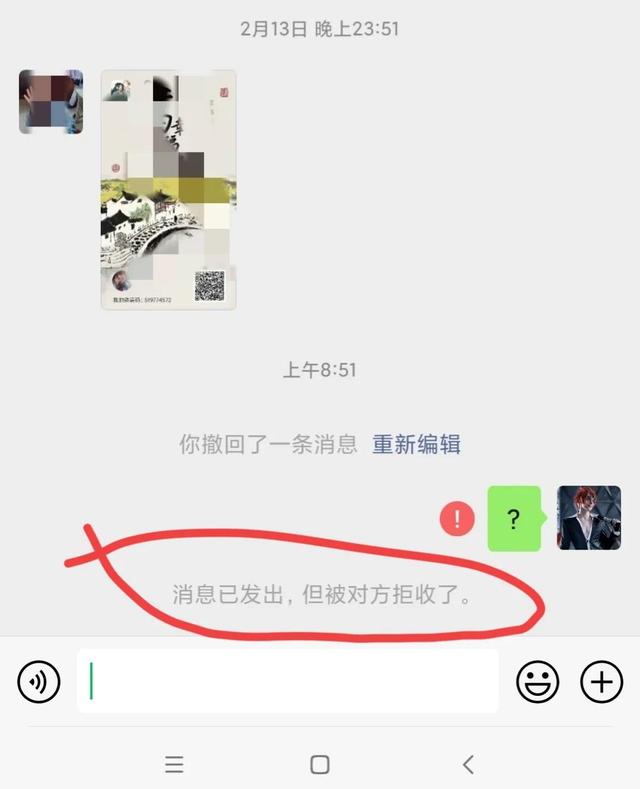
Task: Switch to voice message input
Action: pos(39,682)
